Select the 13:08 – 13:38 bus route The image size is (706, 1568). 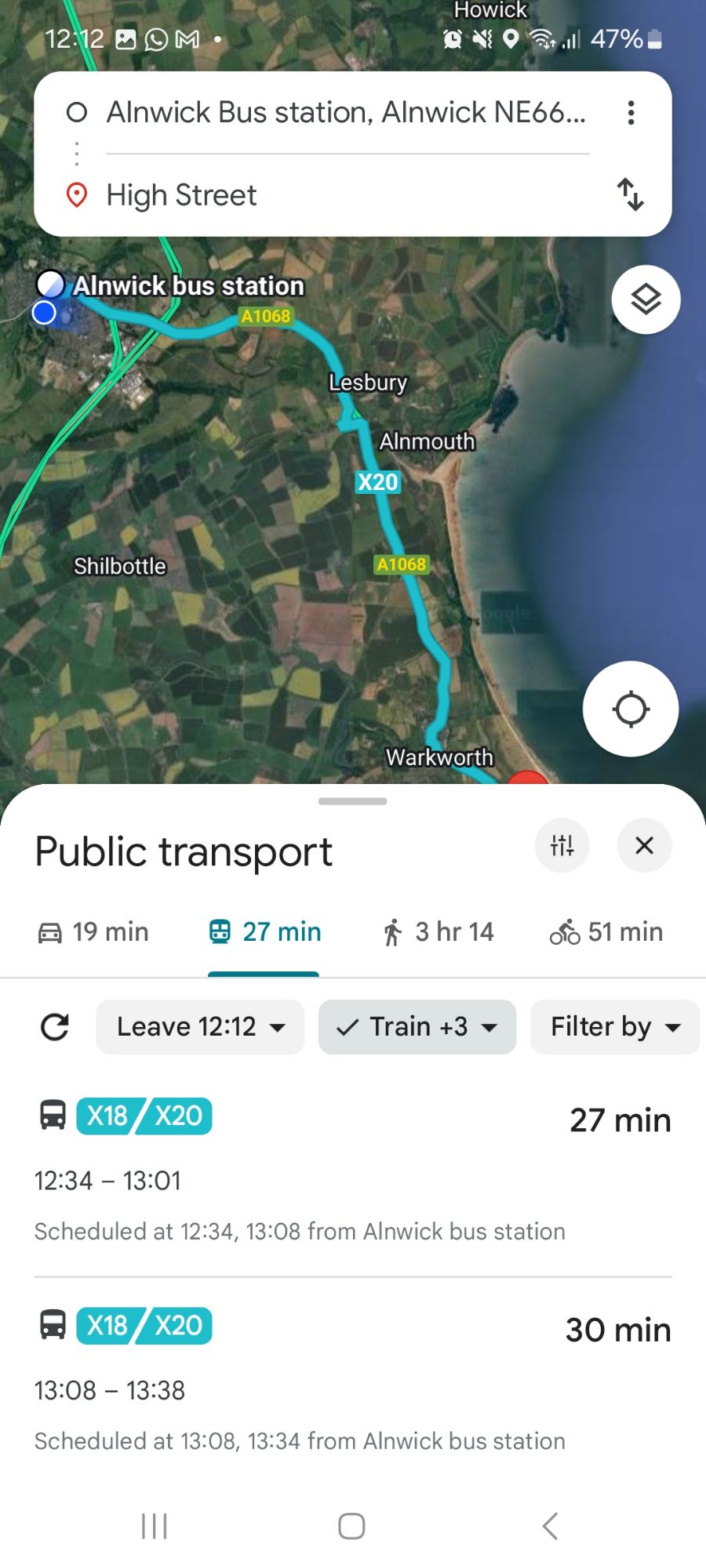point(353,1388)
